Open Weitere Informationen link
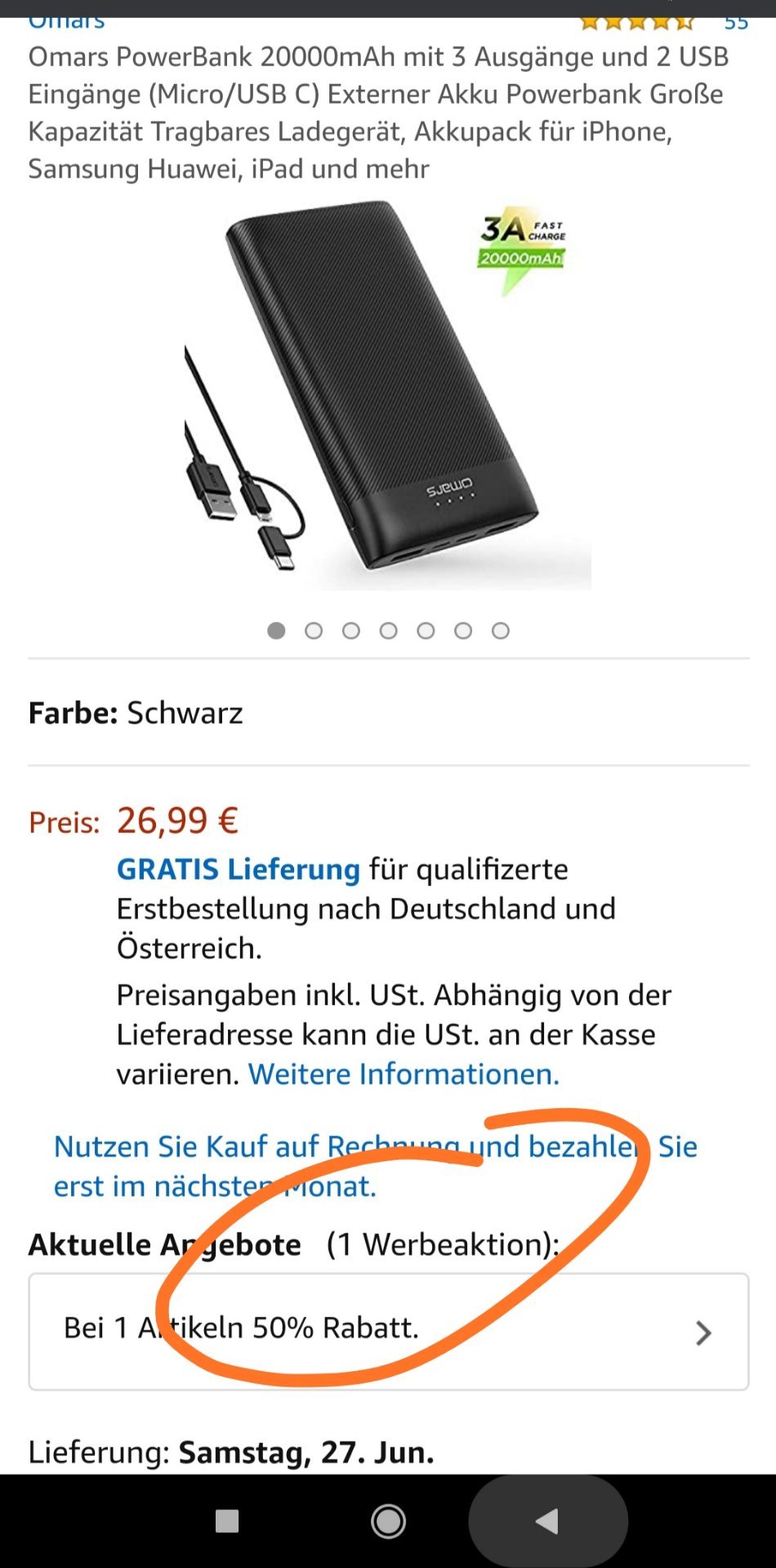Image resolution: width=776 pixels, height=1568 pixels. pos(404,1073)
